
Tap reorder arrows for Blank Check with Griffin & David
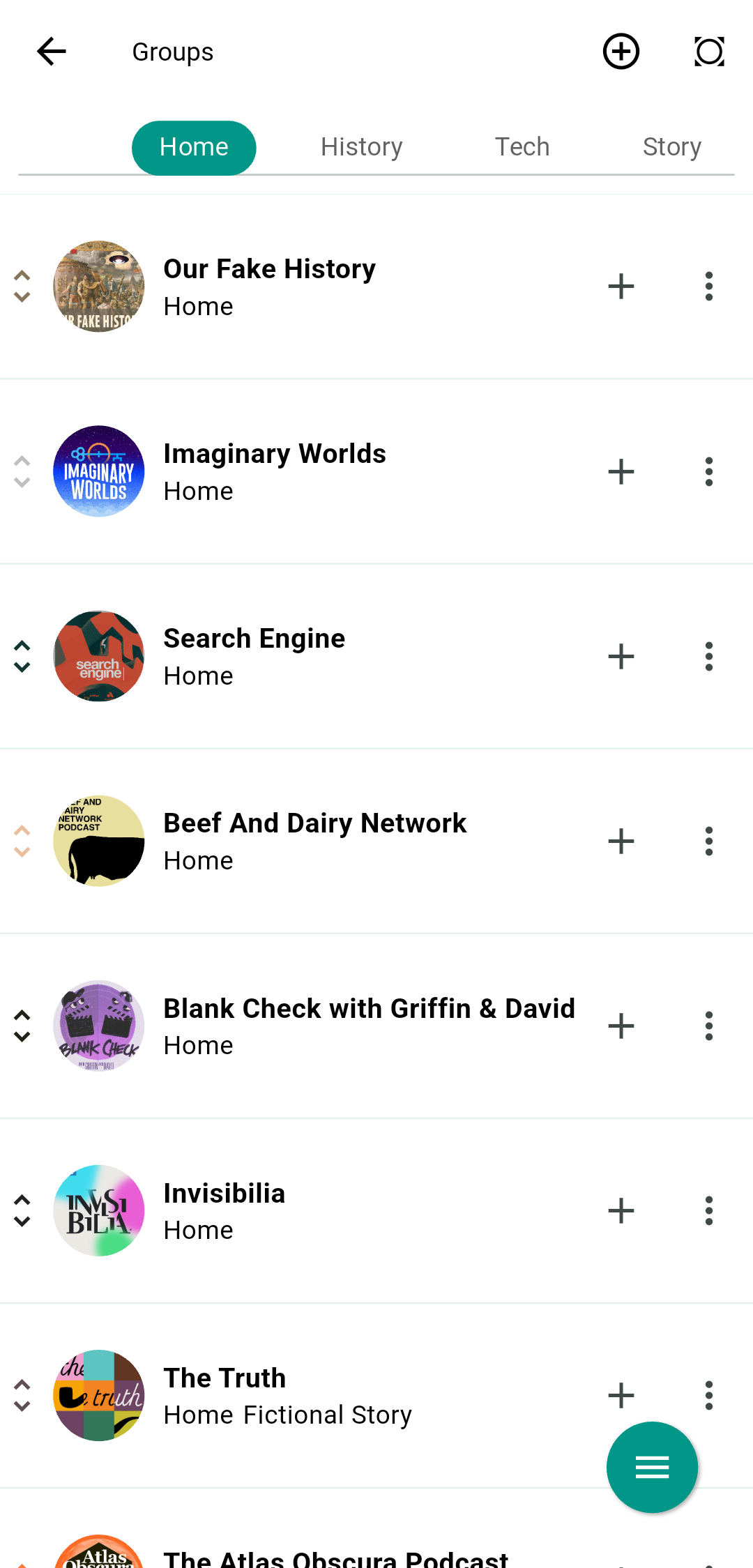click(x=22, y=1026)
